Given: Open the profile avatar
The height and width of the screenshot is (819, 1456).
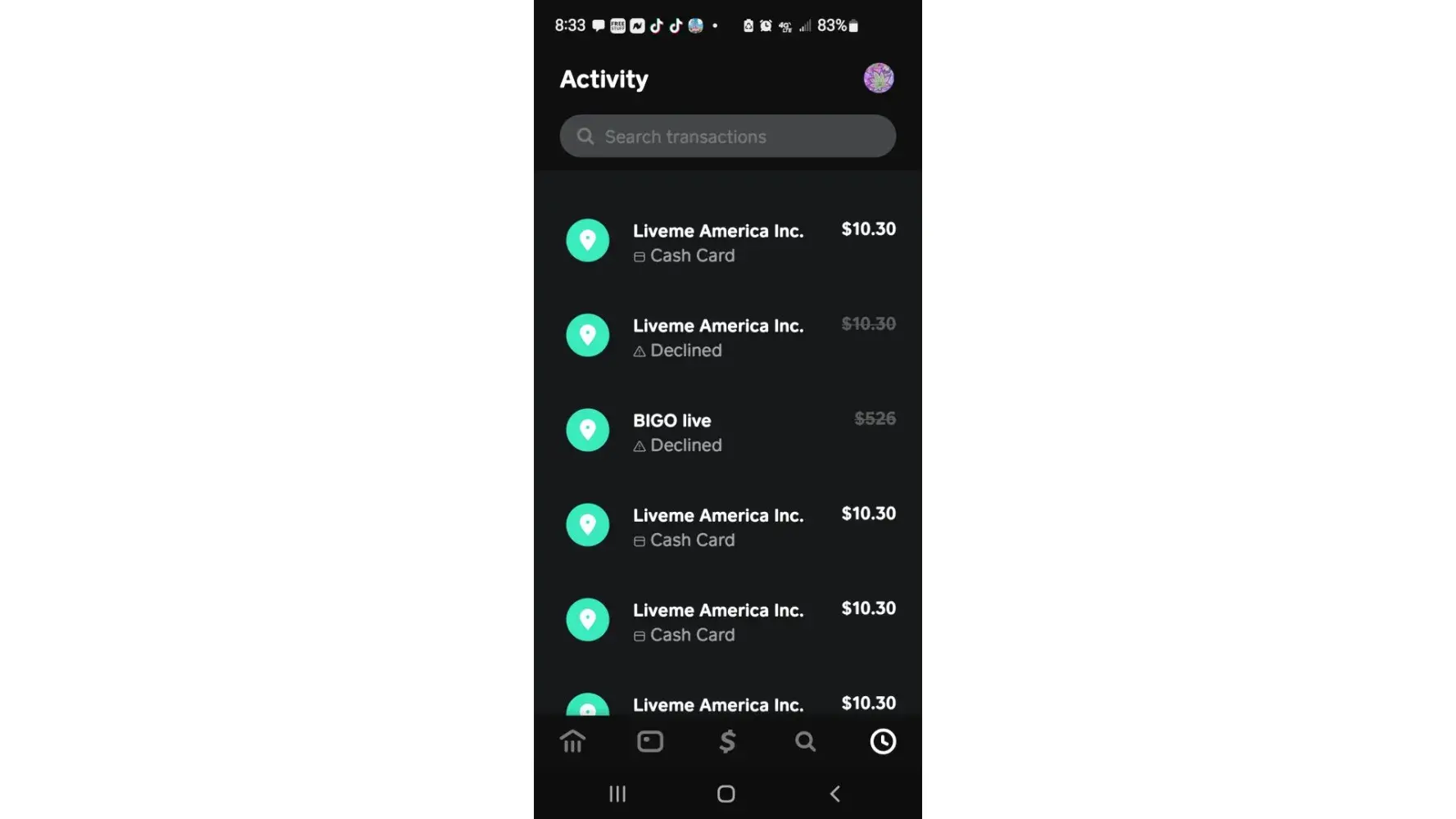Looking at the screenshot, I should coord(878,79).
